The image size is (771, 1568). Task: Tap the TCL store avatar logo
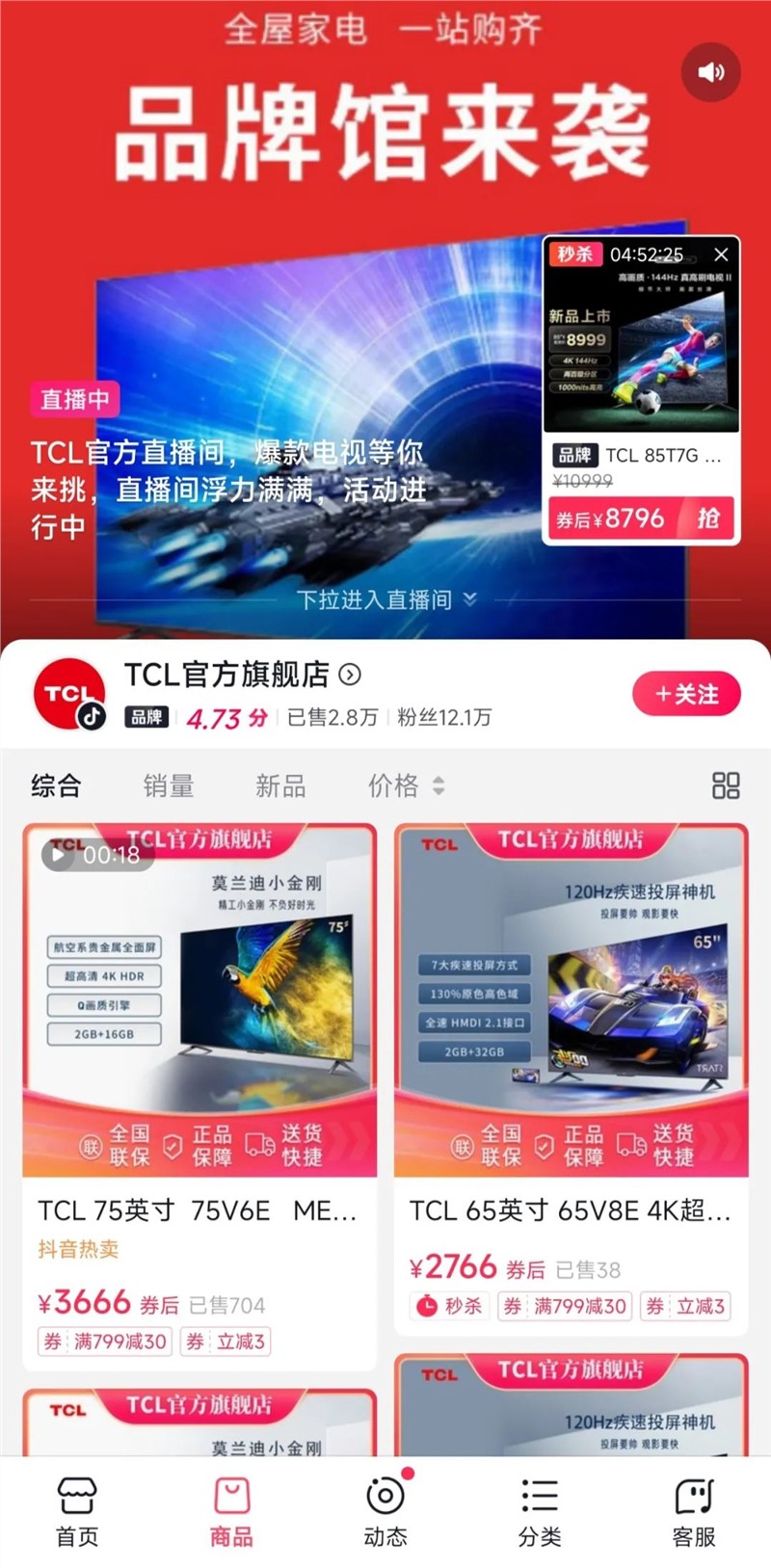point(68,693)
